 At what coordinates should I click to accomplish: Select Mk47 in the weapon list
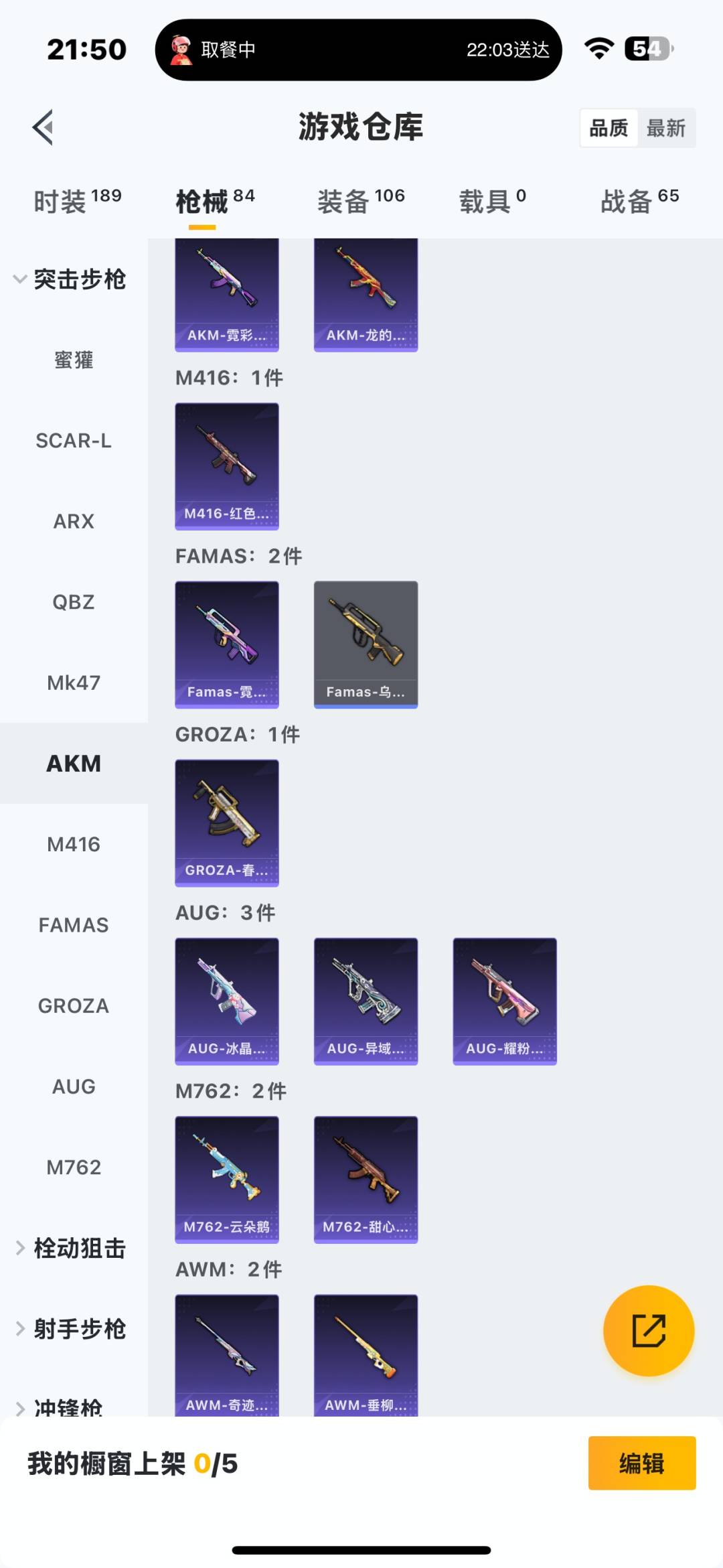(x=74, y=683)
